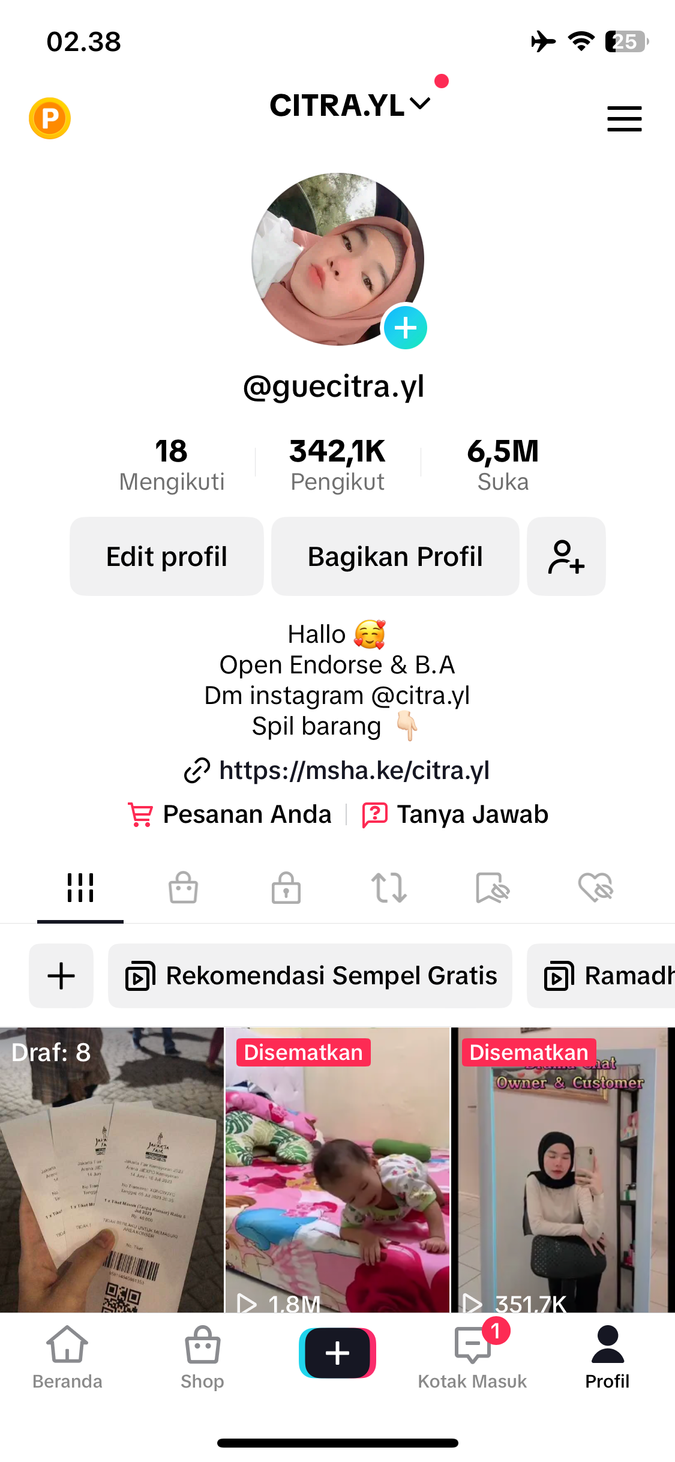Open the add friends icon
The height and width of the screenshot is (1462, 675).
pos(566,557)
